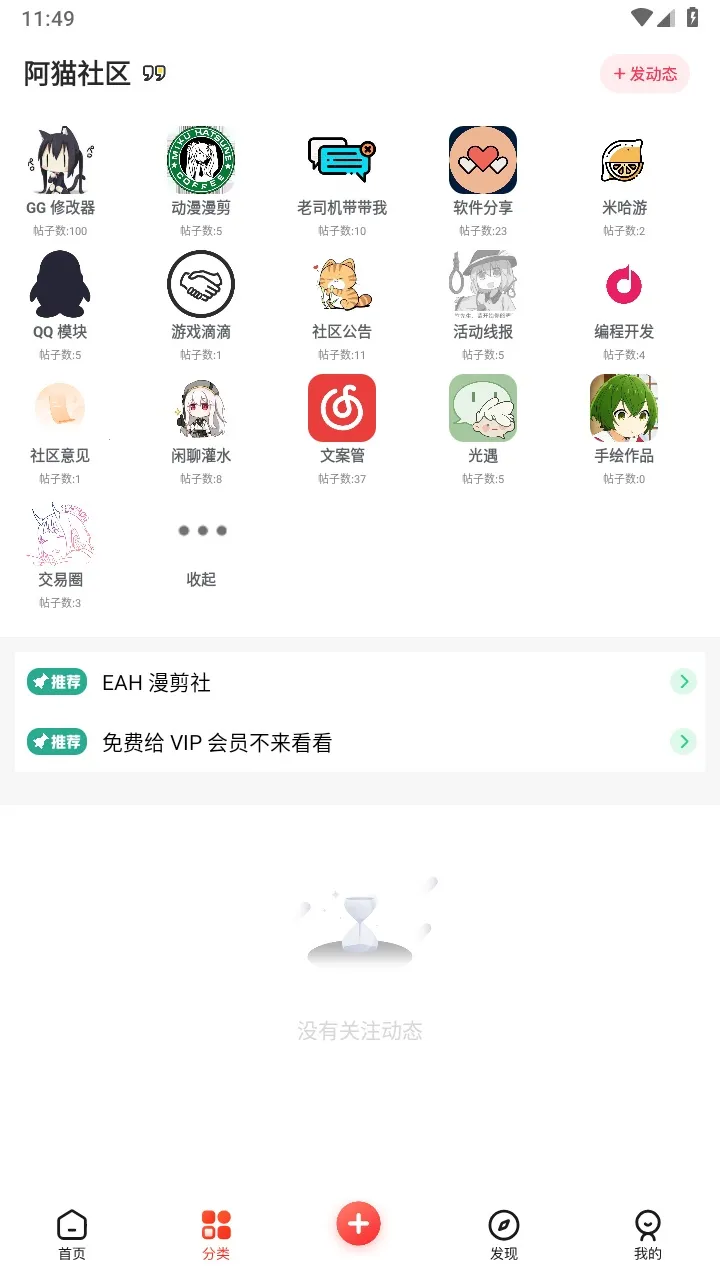This screenshot has height=1280, width=720.
Task: Select the 文案管 red music icon
Action: (342, 407)
